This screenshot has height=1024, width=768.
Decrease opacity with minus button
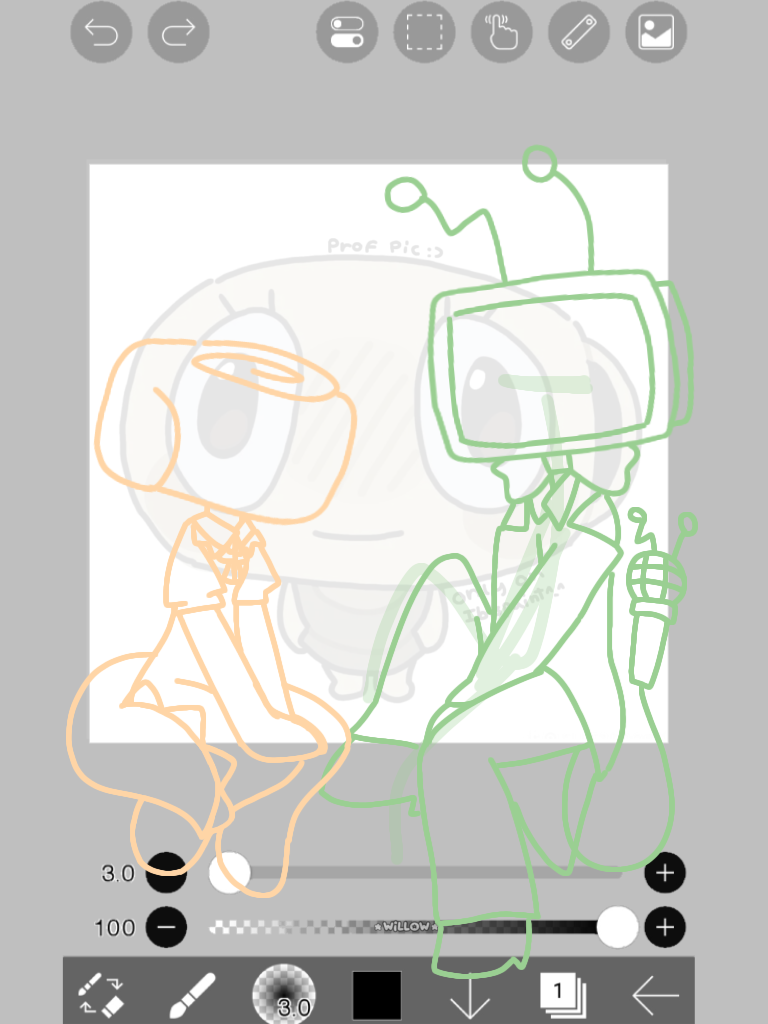166,928
